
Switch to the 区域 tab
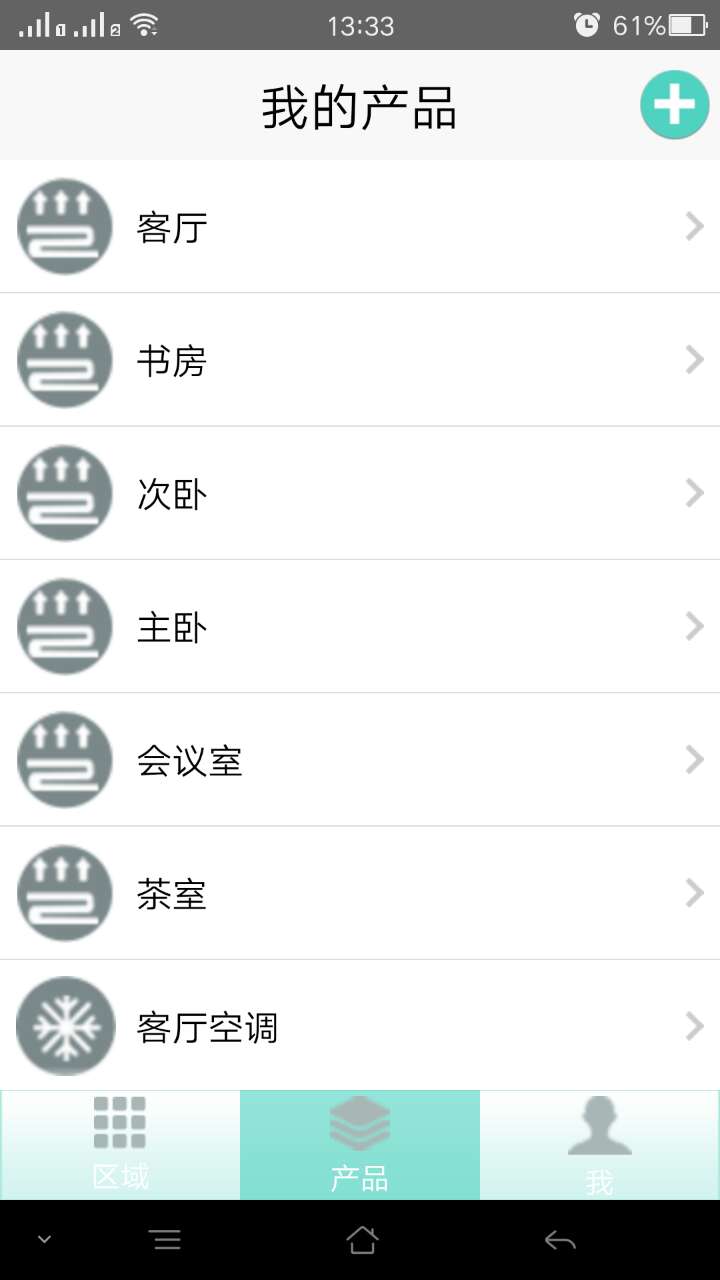click(x=120, y=1145)
